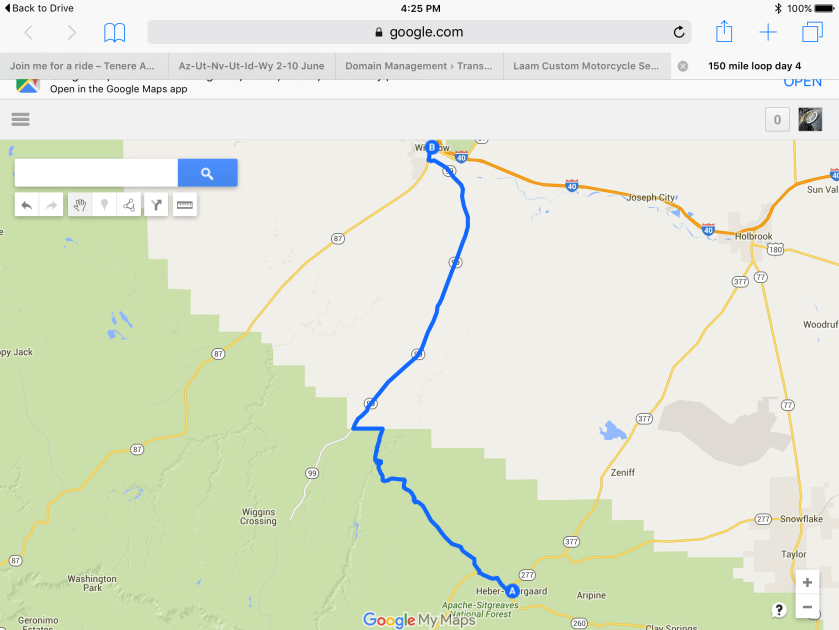
Task: Select the measure distances ruler tool
Action: click(184, 205)
